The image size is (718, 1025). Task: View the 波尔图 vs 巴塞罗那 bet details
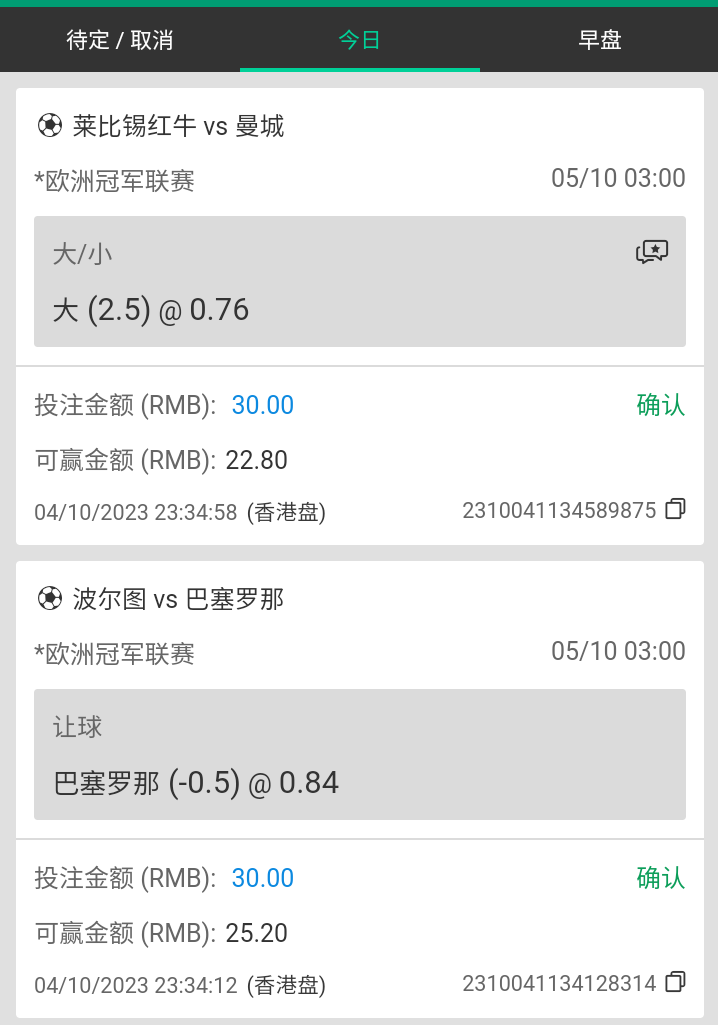coord(178,599)
